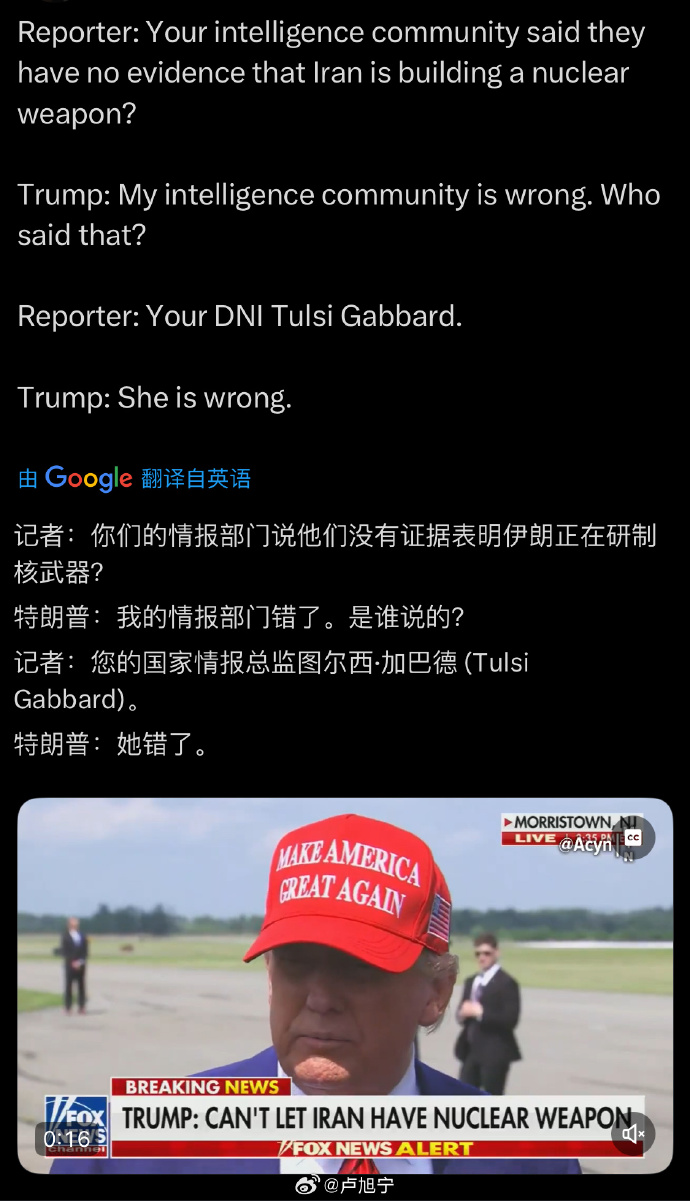Play the Trump Fox News video

pos(345,985)
